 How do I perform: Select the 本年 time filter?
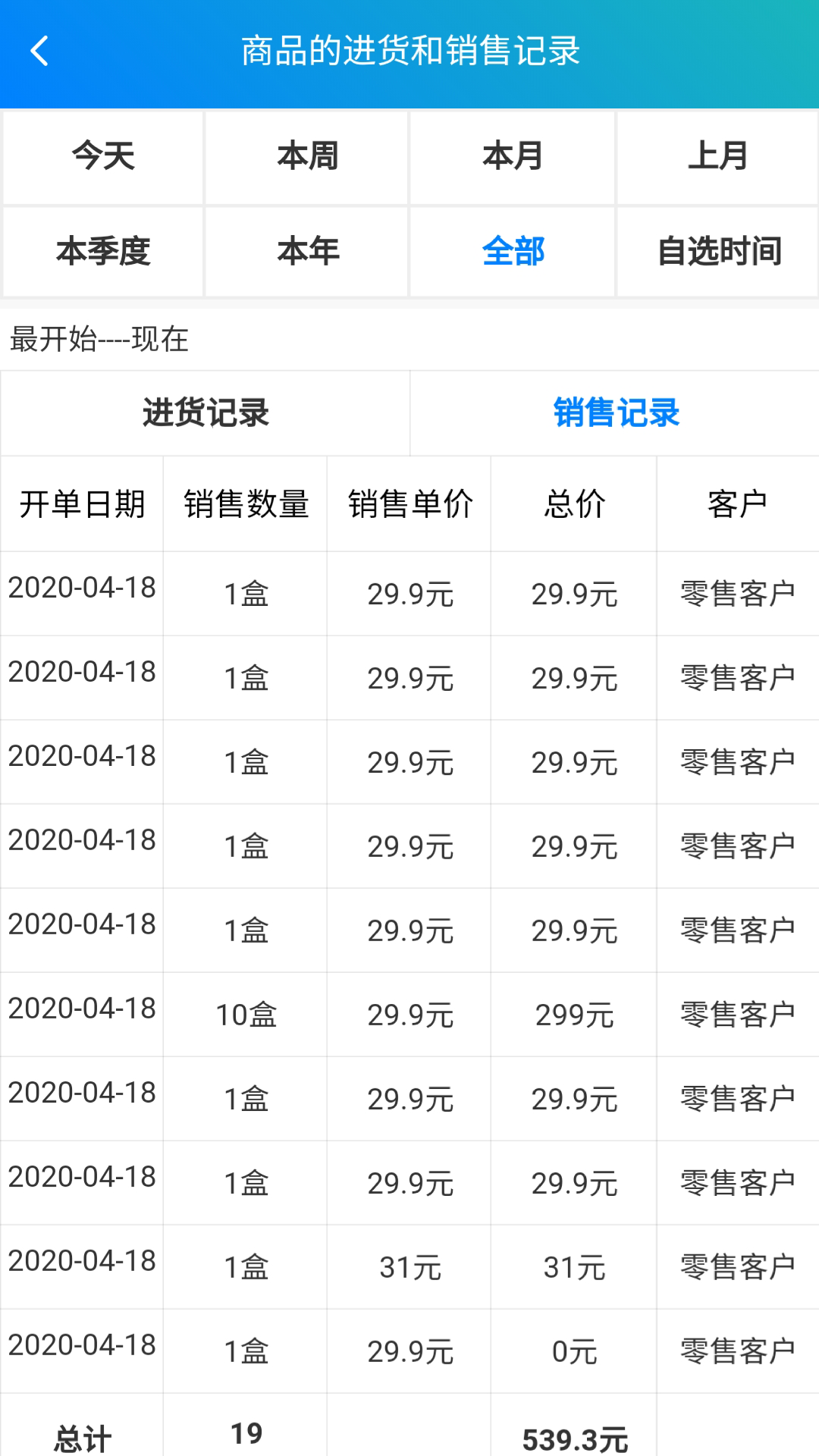tap(306, 252)
